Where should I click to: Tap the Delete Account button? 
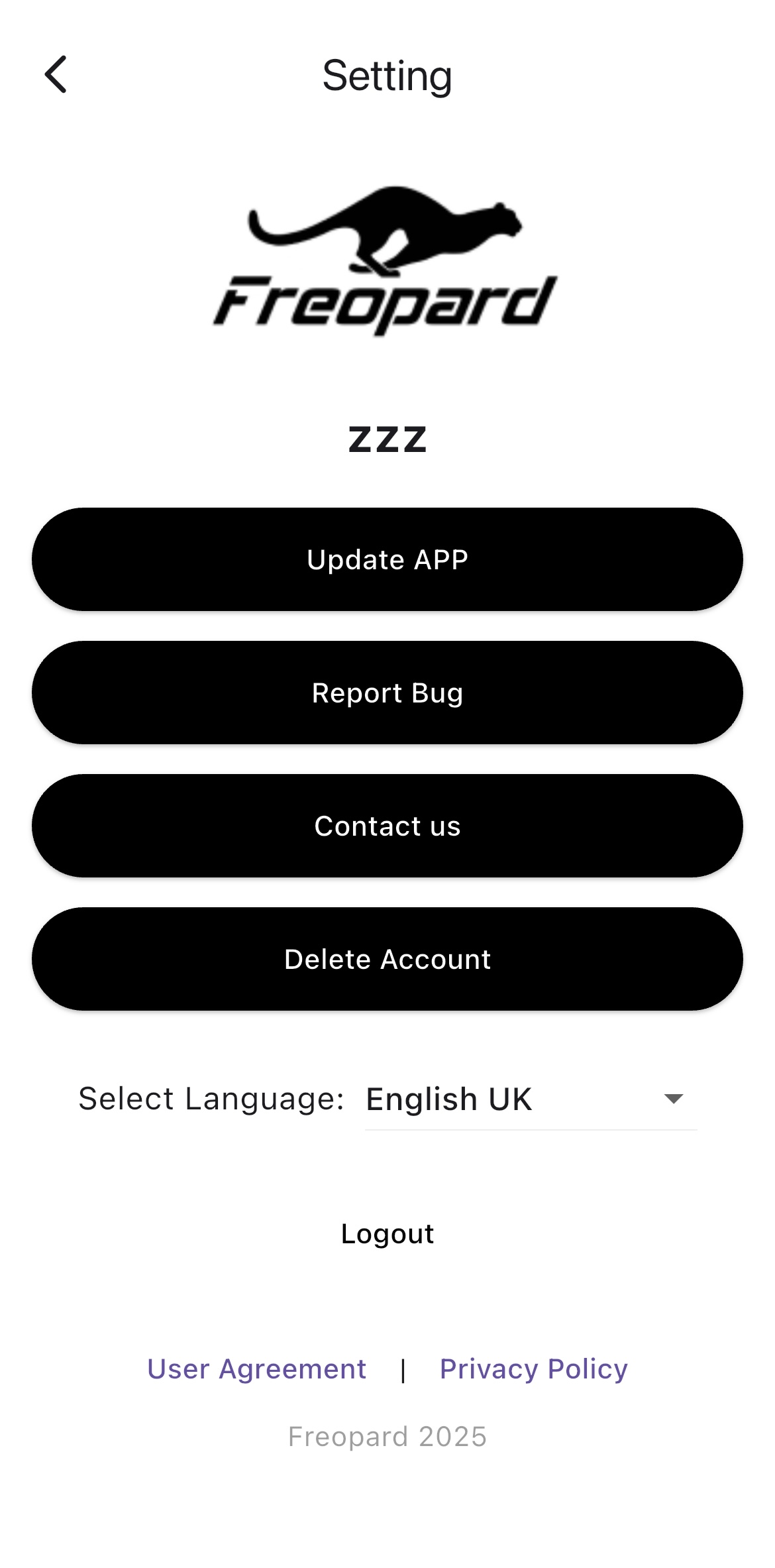(387, 959)
